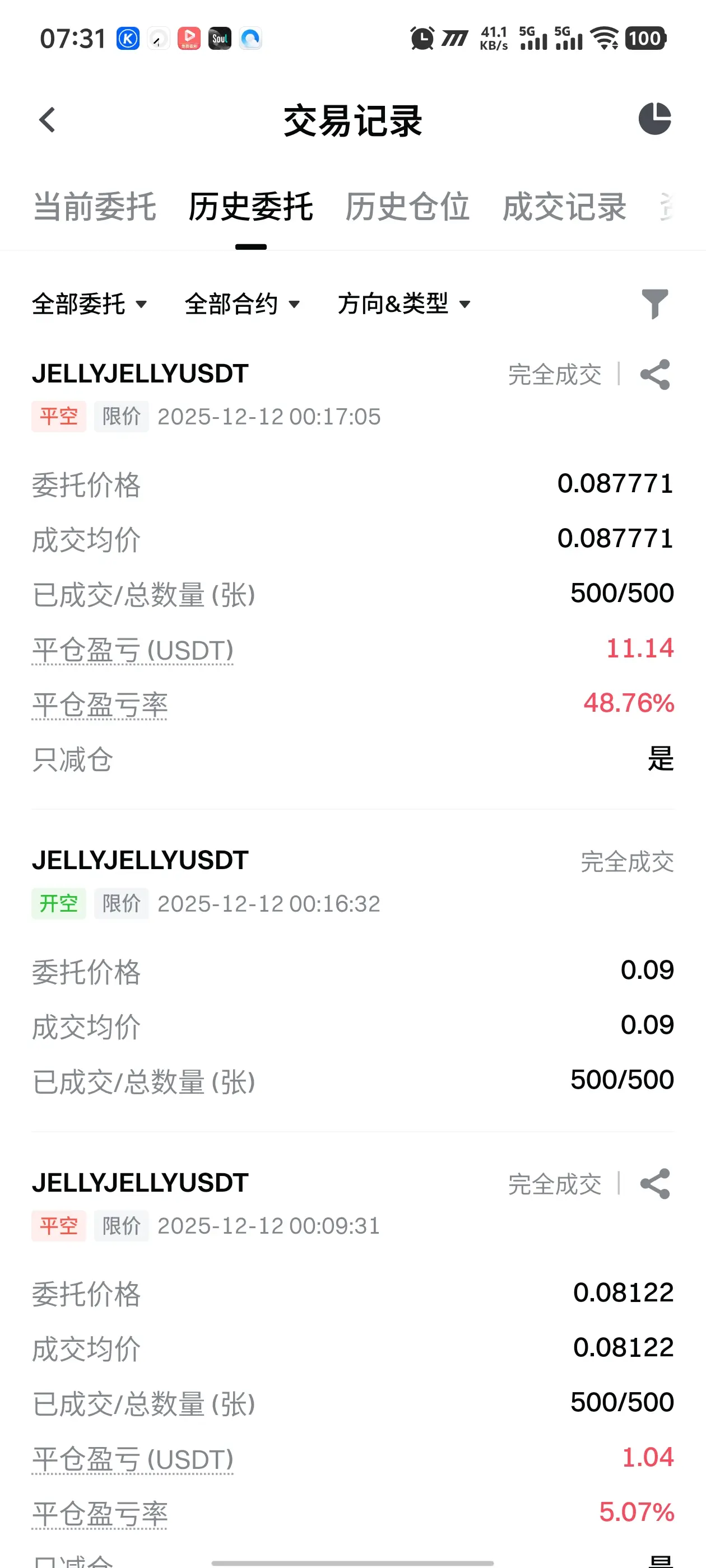706x1568 pixels.
Task: Tap 平仓盈亏 (USDT) label showing 1.04
Action: click(133, 1460)
